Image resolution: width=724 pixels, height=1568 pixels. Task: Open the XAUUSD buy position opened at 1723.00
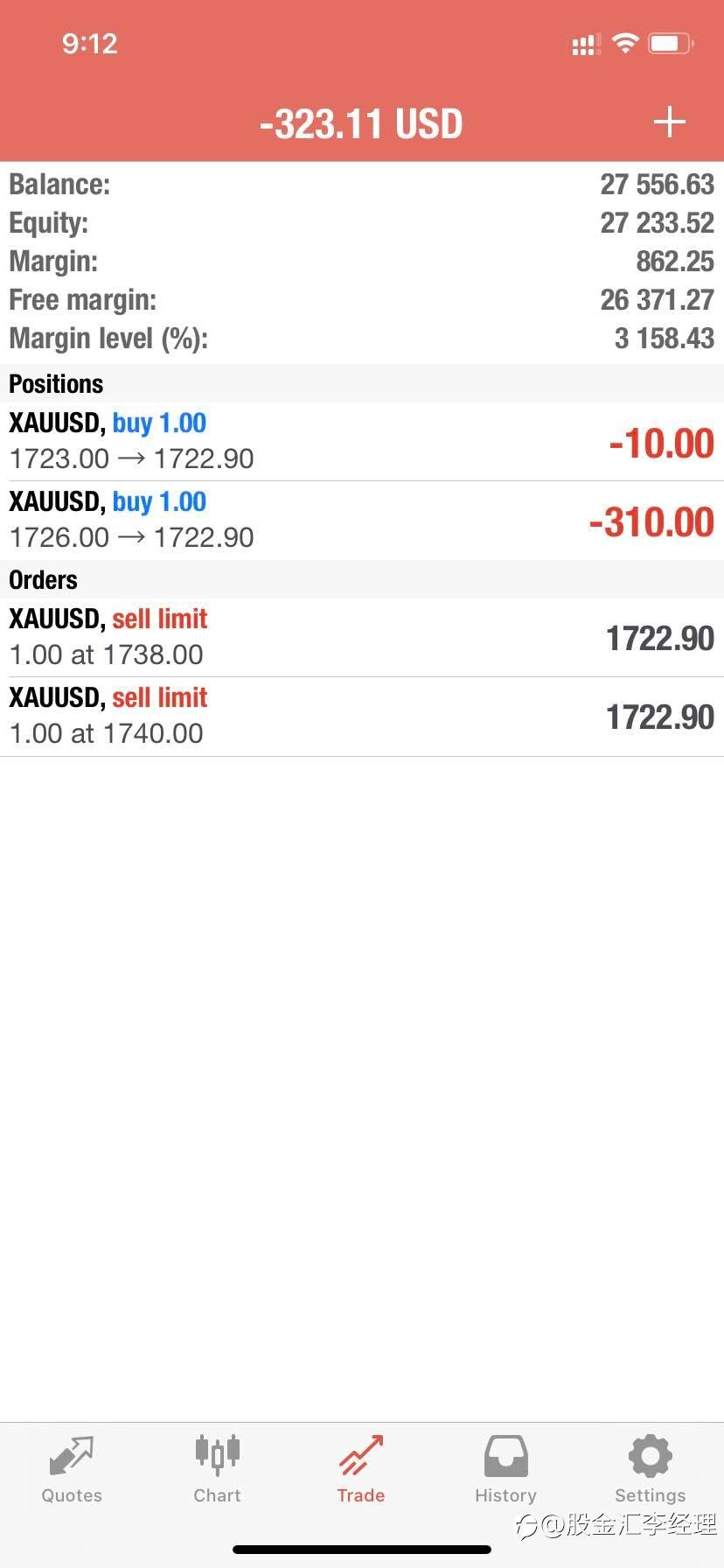(x=362, y=442)
